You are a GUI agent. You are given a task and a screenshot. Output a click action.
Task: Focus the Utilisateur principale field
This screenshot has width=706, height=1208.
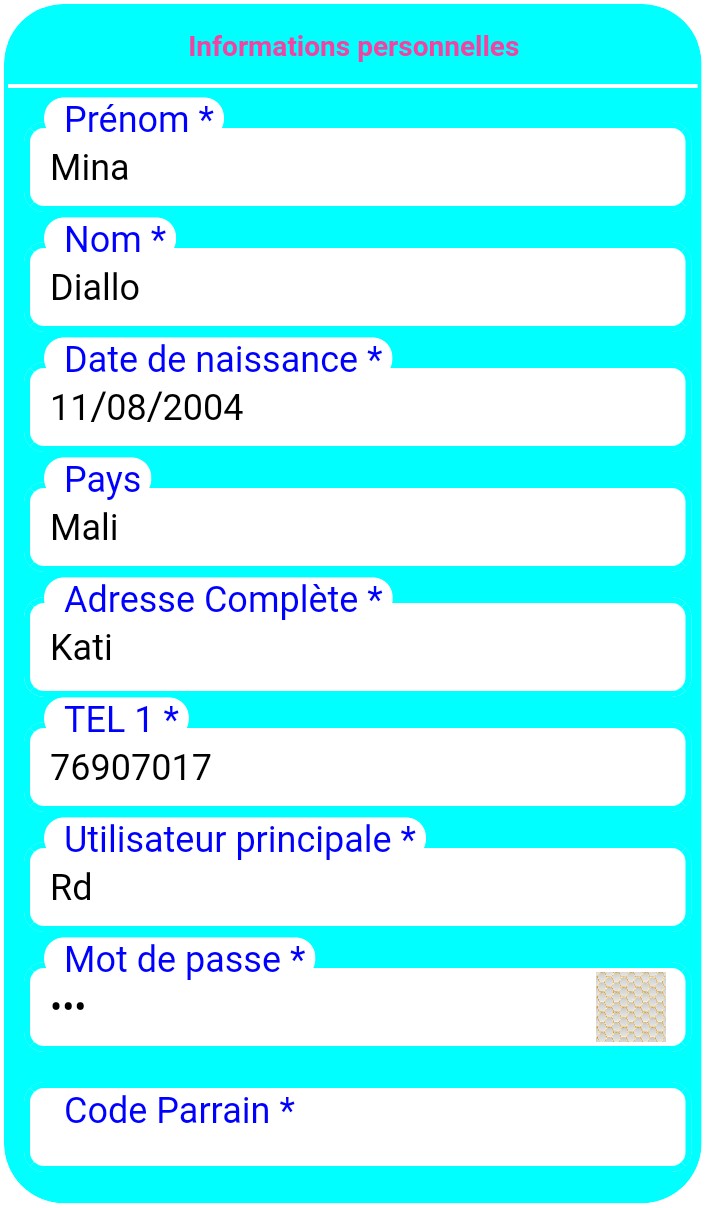click(357, 887)
